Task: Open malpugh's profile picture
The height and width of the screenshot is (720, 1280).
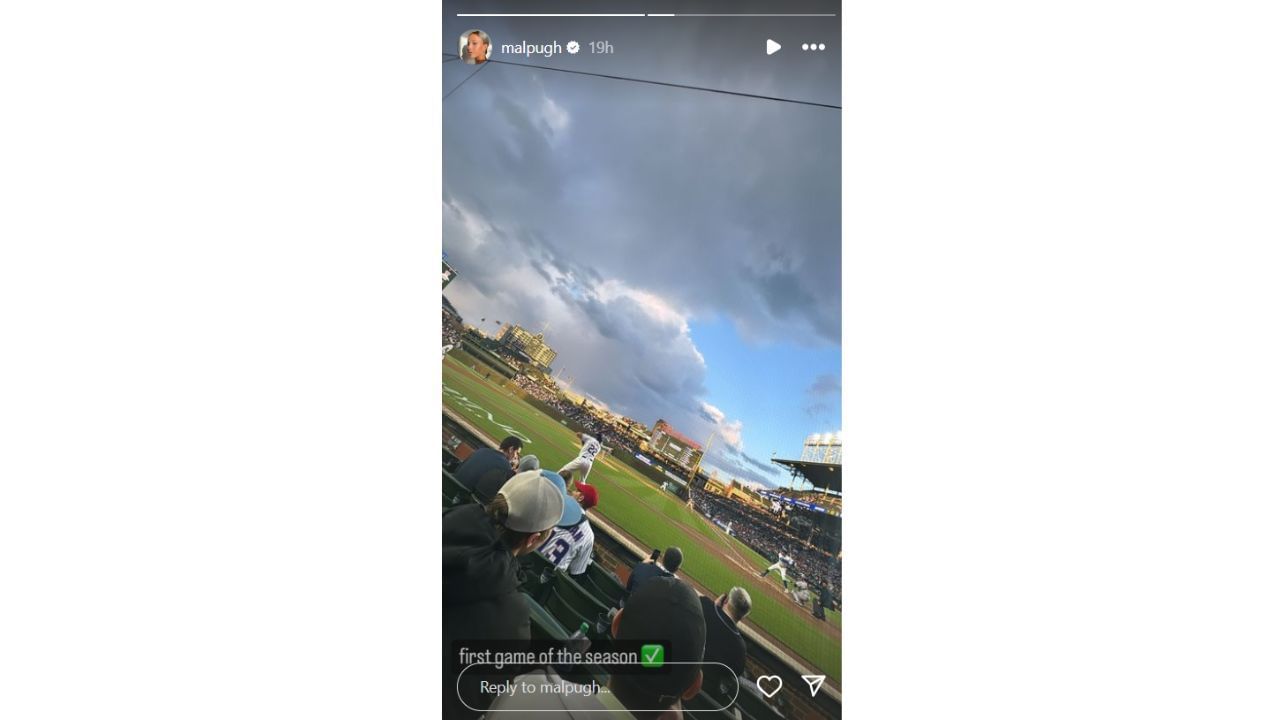Action: pyautogui.click(x=475, y=47)
